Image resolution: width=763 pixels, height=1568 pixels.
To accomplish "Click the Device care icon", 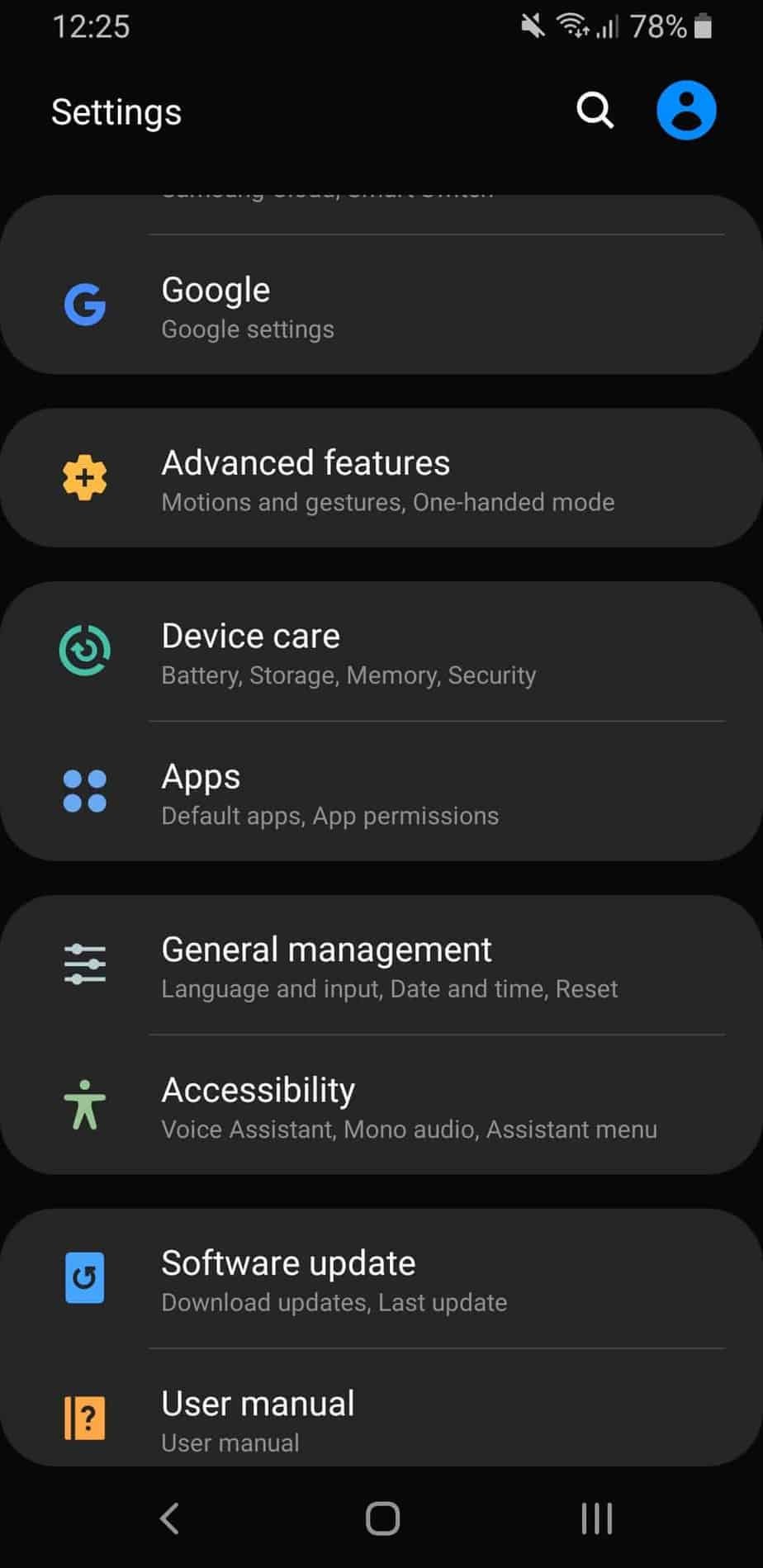I will click(85, 651).
